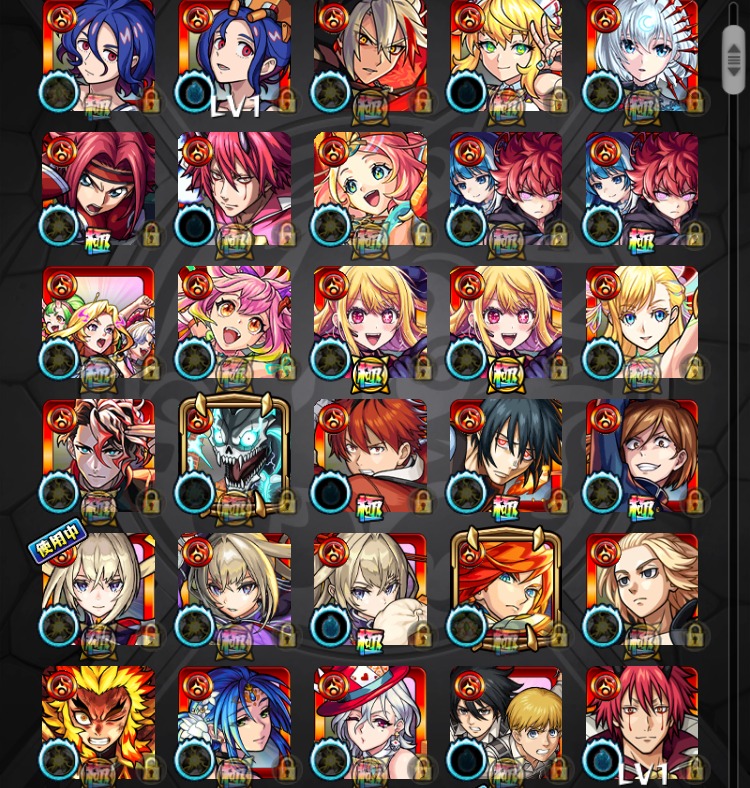The image size is (750, 788).
Task: Open the pink twin-tail girl with orange eyes
Action: 234,323
